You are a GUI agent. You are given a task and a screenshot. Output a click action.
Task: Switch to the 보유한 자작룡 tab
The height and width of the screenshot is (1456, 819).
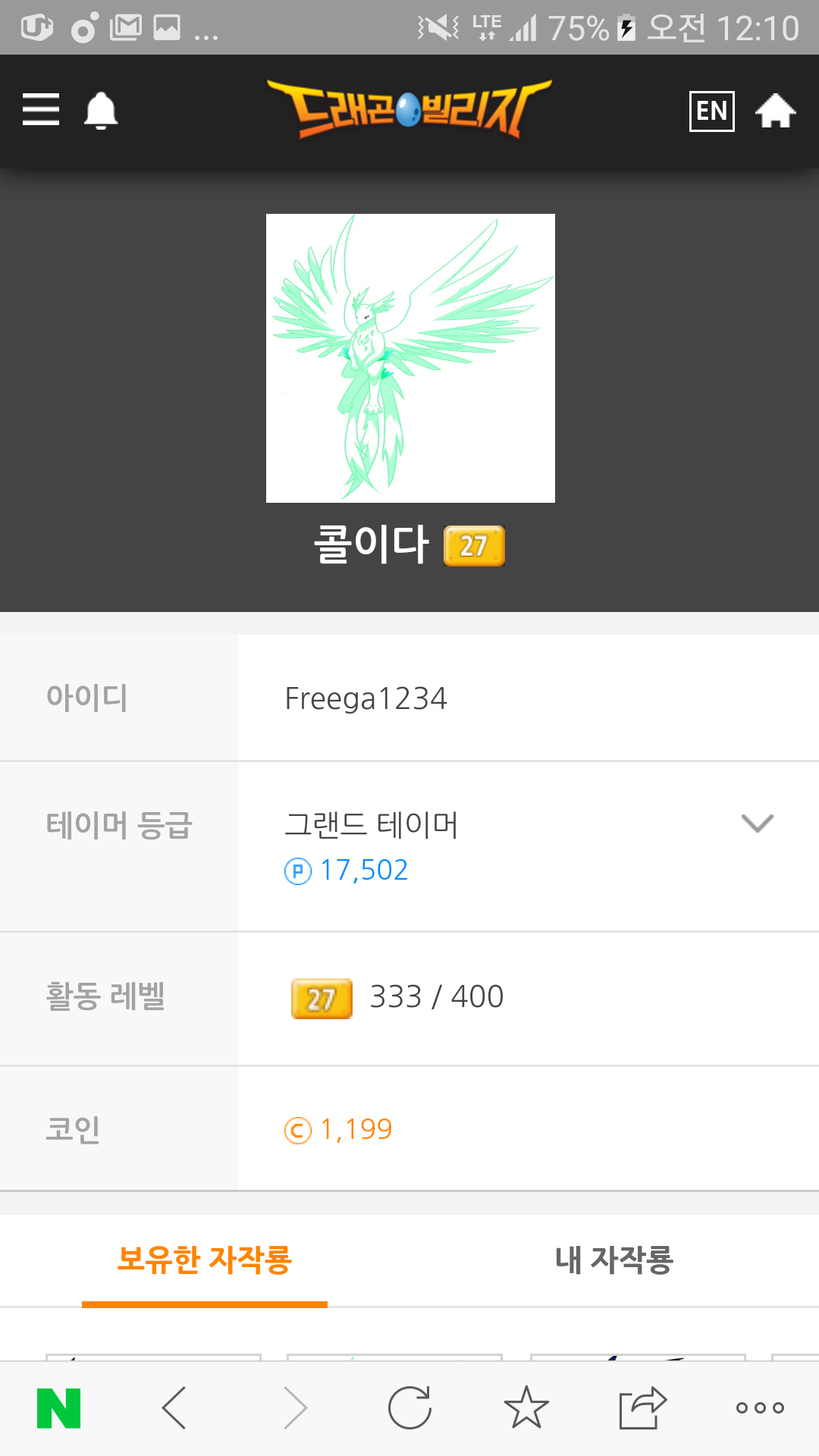[x=204, y=1260]
